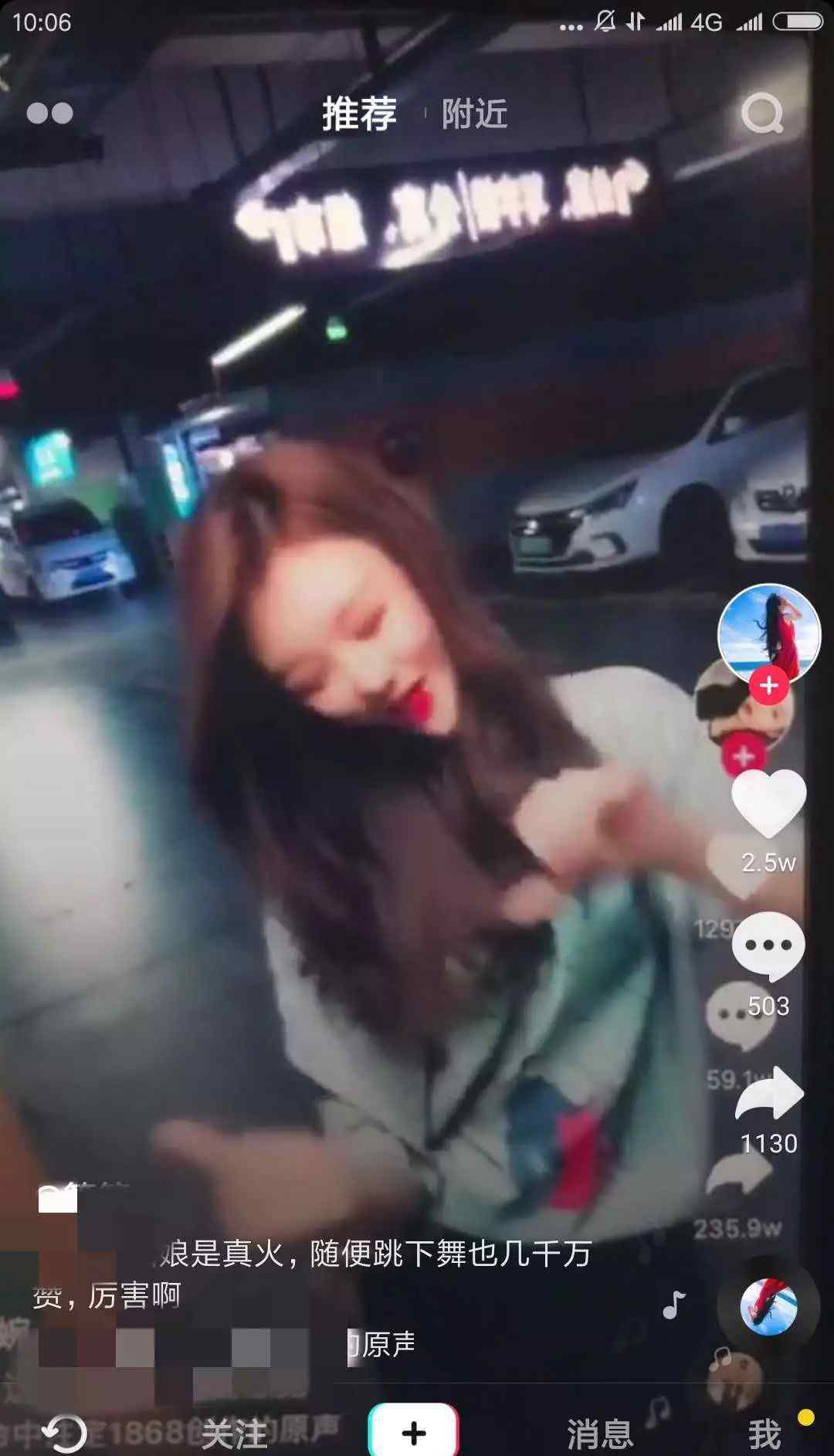Switch to the 附近 tab
This screenshot has height=1456, width=834.
(474, 114)
